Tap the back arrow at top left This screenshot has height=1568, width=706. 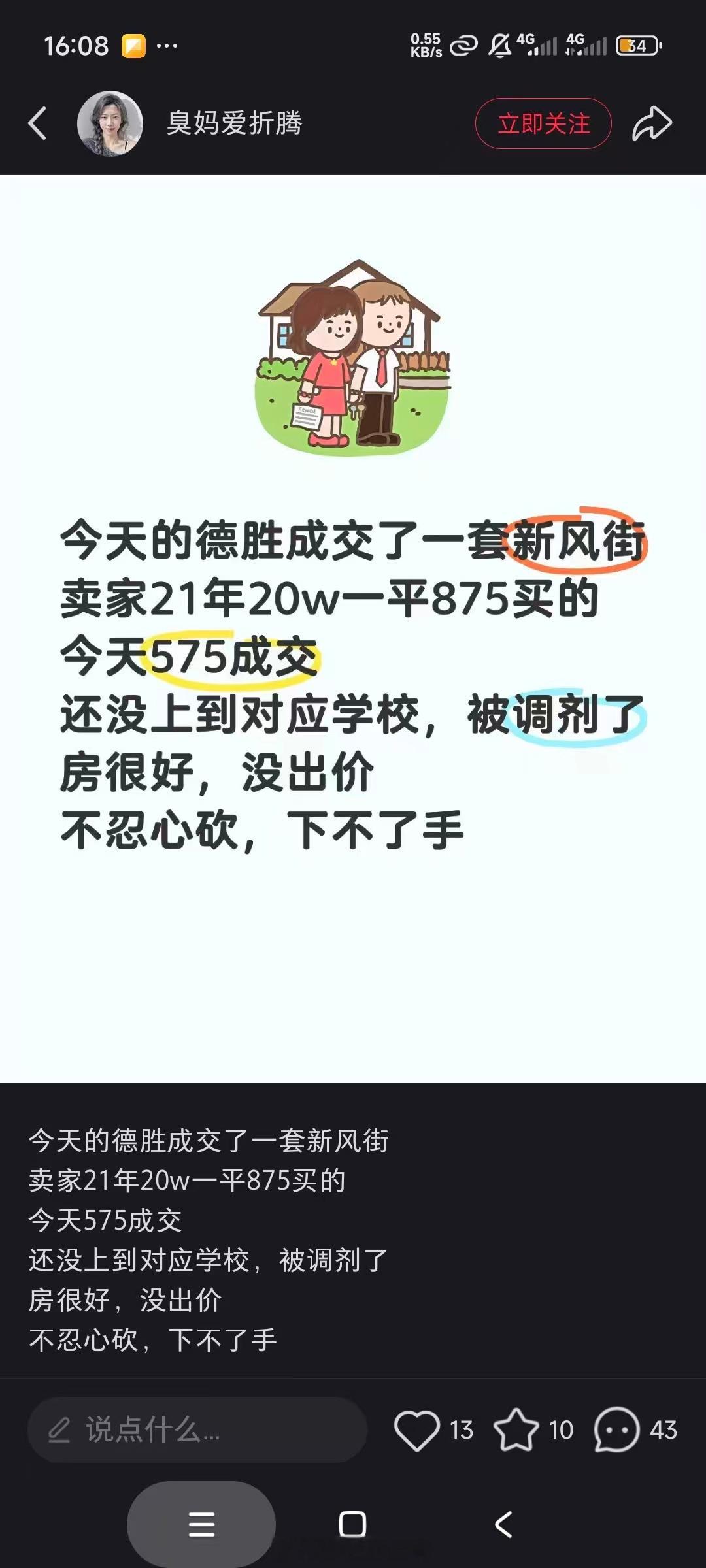point(37,124)
